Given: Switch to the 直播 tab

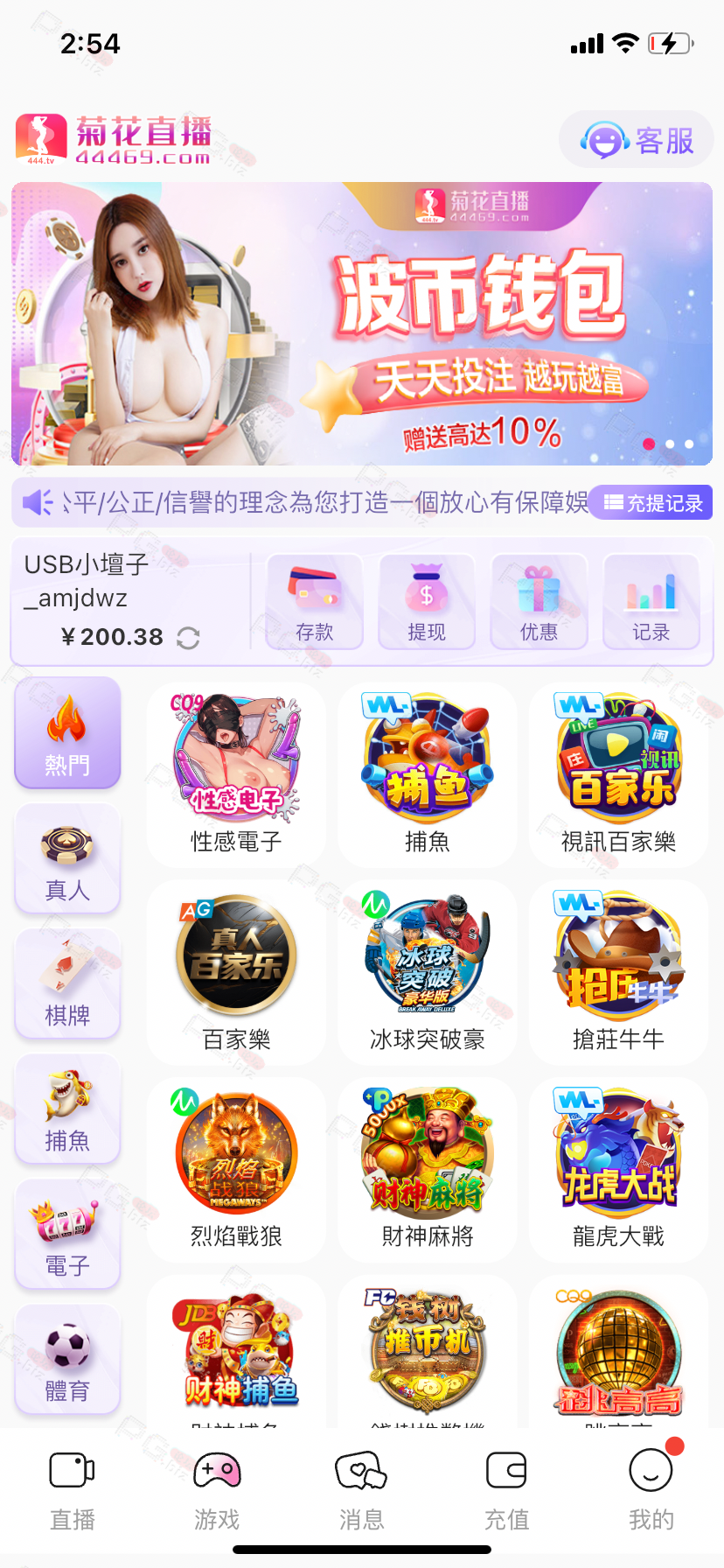Looking at the screenshot, I should pyautogui.click(x=72, y=1490).
